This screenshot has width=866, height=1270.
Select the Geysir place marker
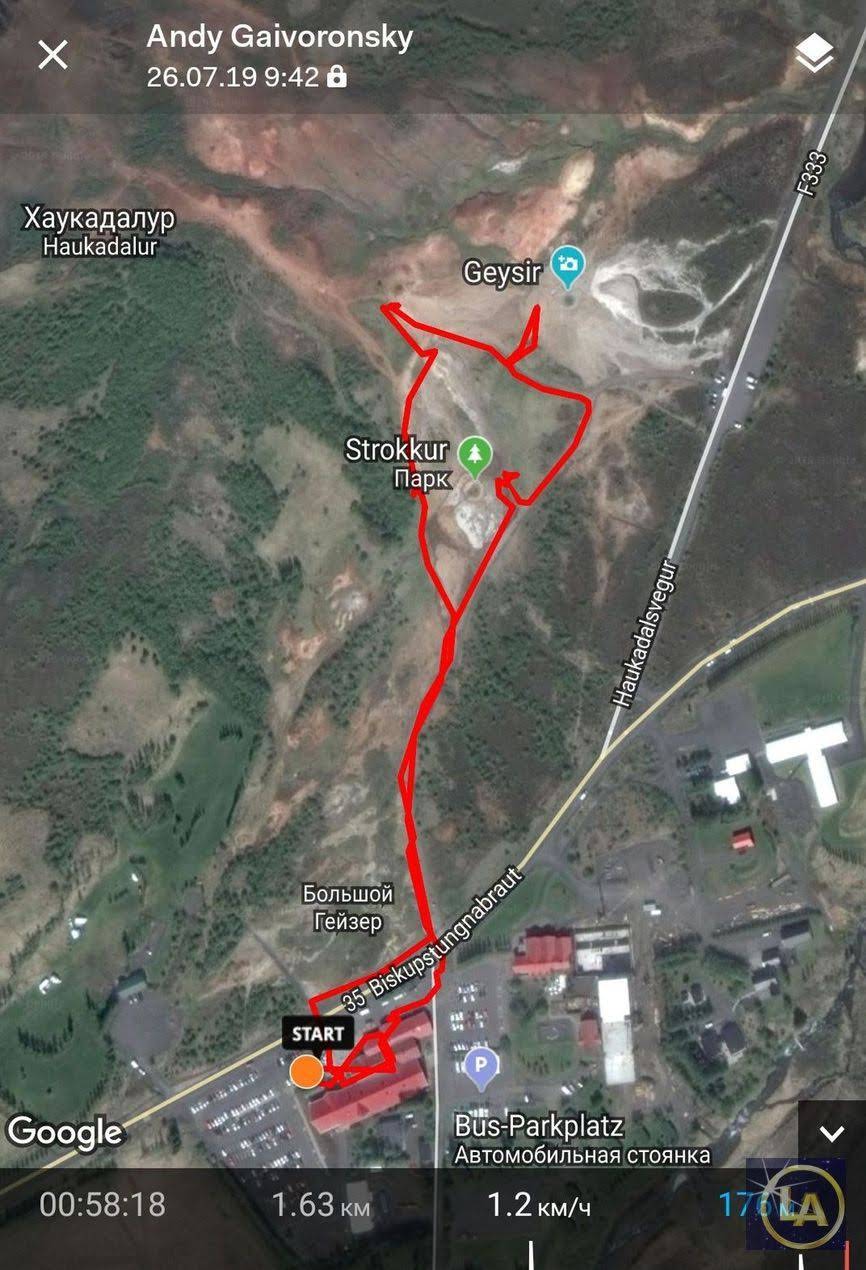(569, 266)
